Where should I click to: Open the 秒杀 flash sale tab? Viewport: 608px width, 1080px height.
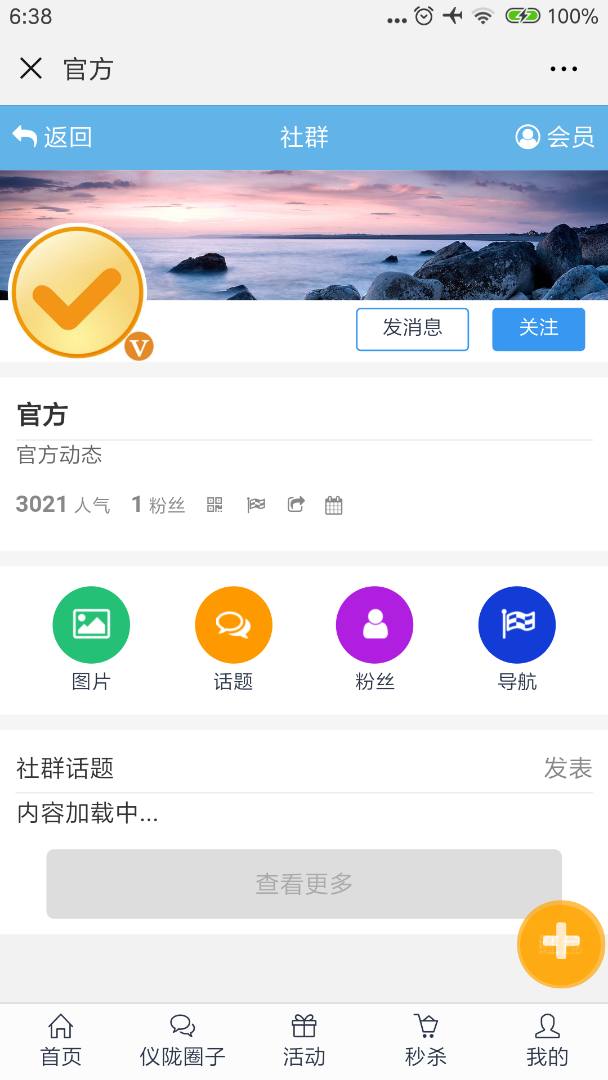[426, 1041]
